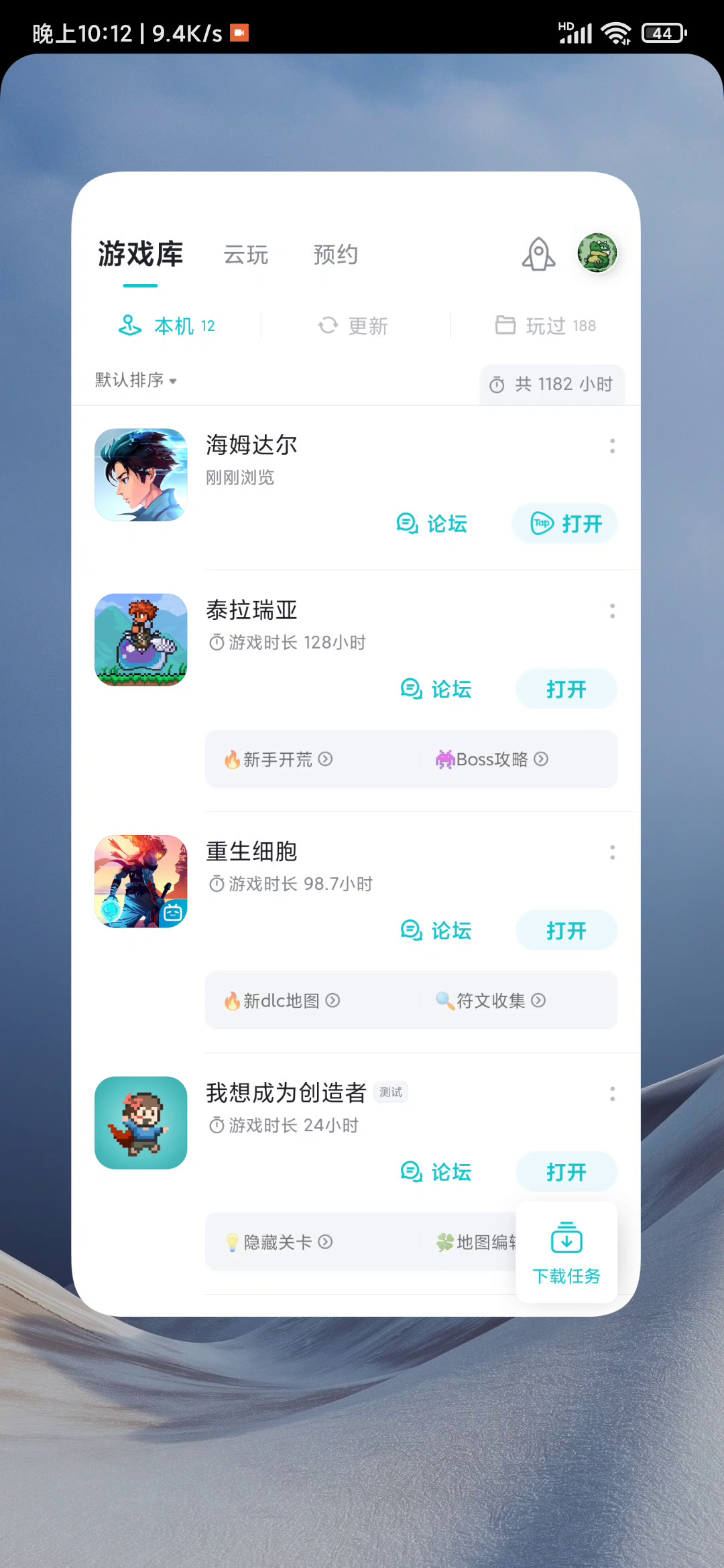Expand the 默认排序 sort dropdown

(135, 381)
